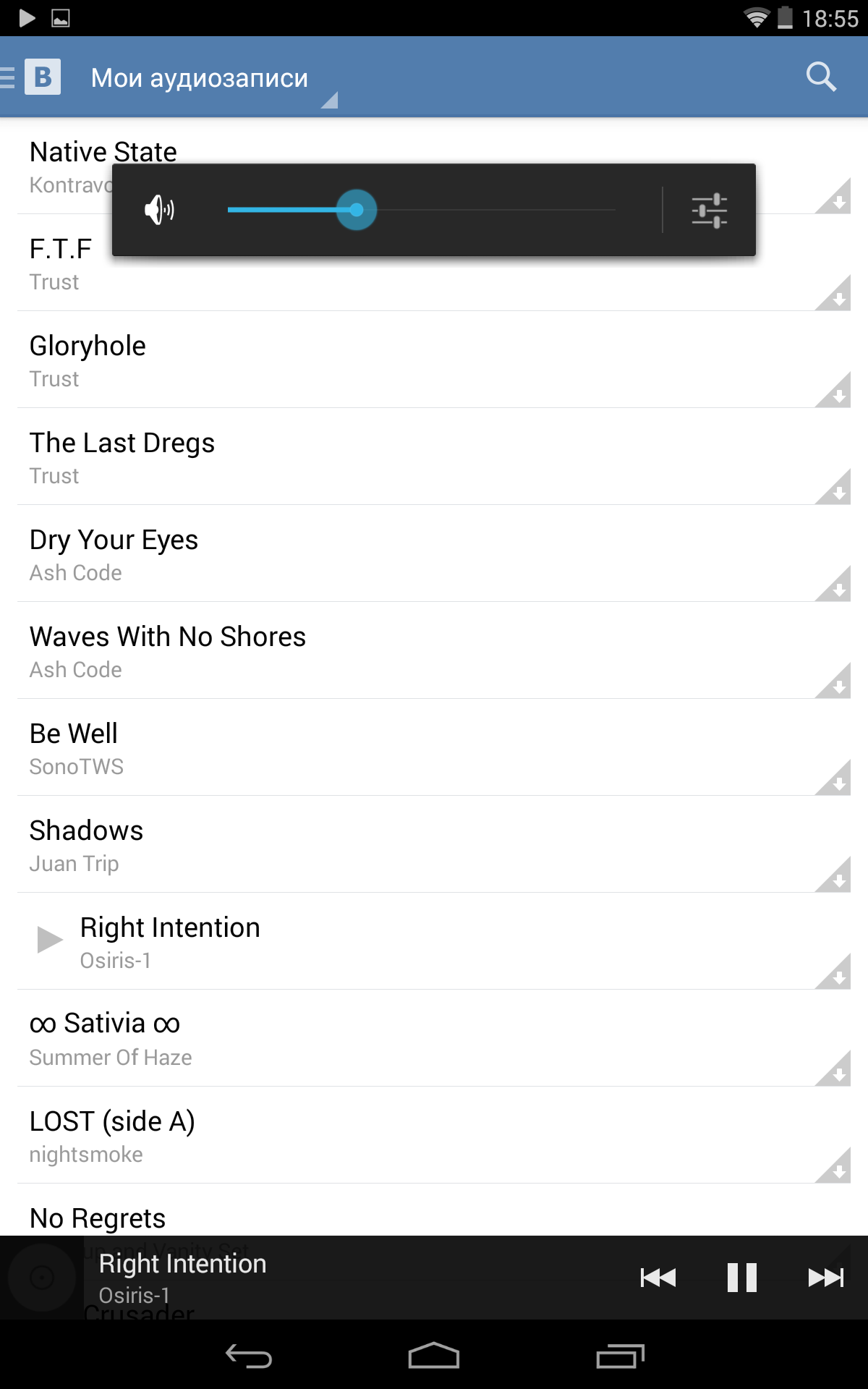This screenshot has height=1389, width=868.
Task: Select the Right Intention row in list
Action: tap(362, 942)
